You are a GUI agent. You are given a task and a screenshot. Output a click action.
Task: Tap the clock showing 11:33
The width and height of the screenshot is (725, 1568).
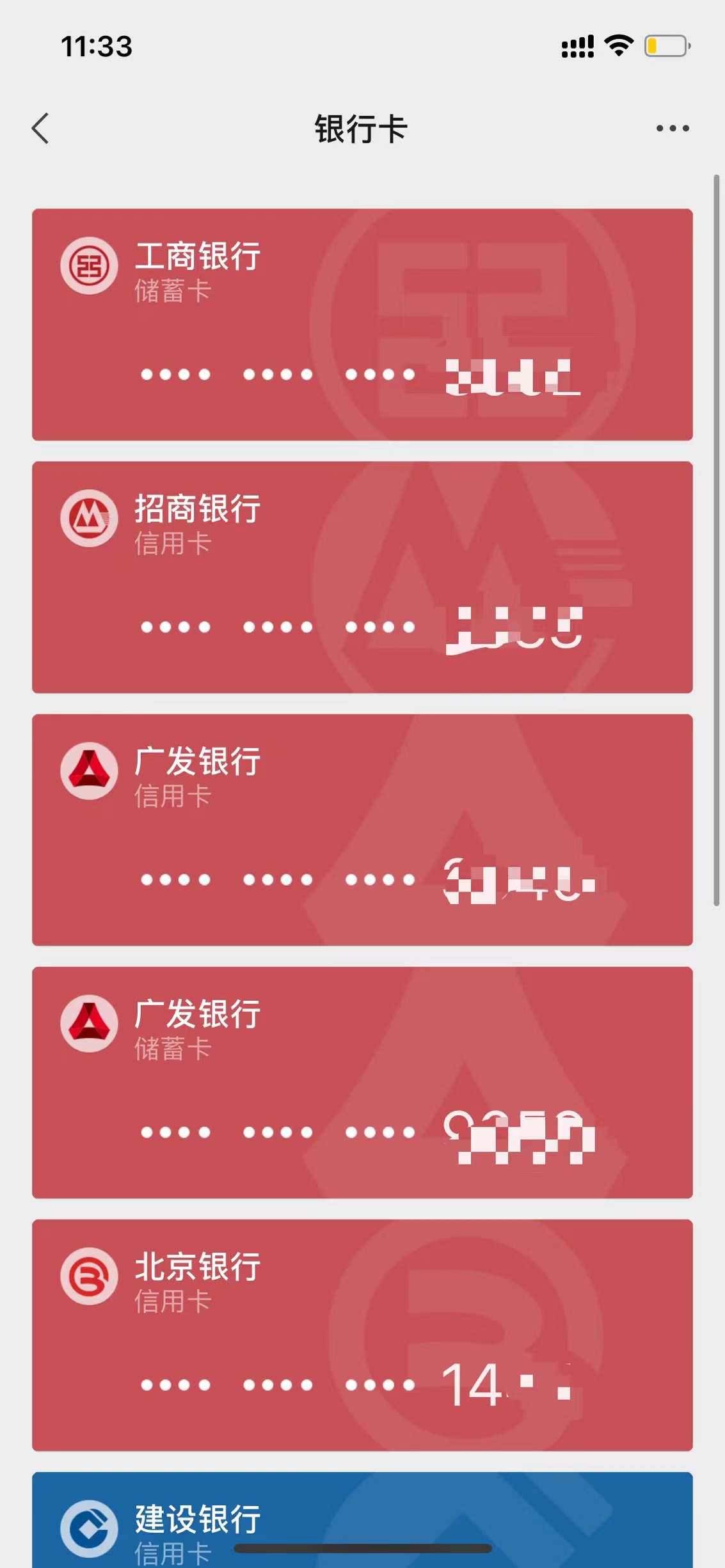[97, 47]
